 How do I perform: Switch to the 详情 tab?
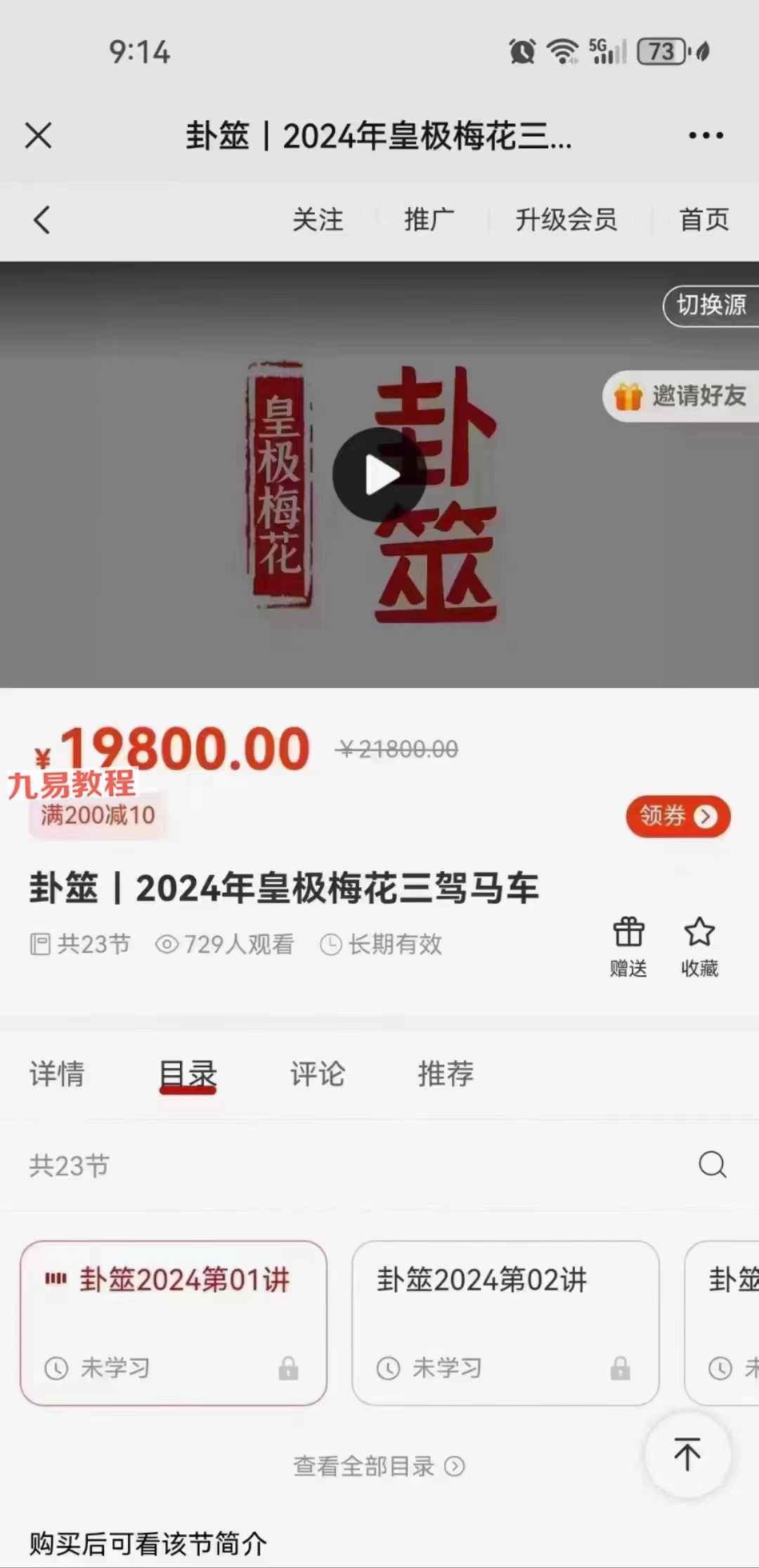click(x=57, y=1074)
